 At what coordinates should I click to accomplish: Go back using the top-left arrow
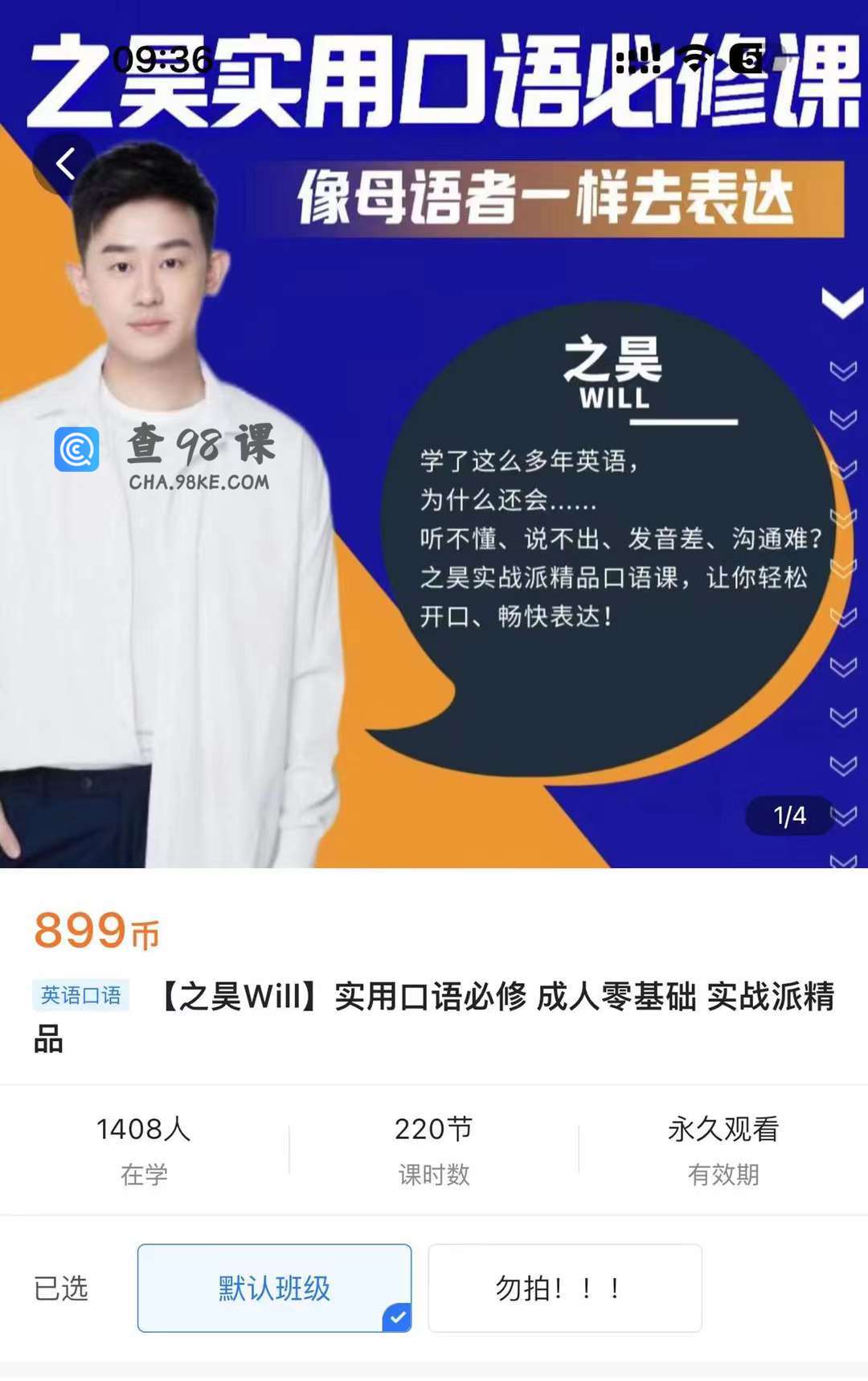(x=65, y=164)
